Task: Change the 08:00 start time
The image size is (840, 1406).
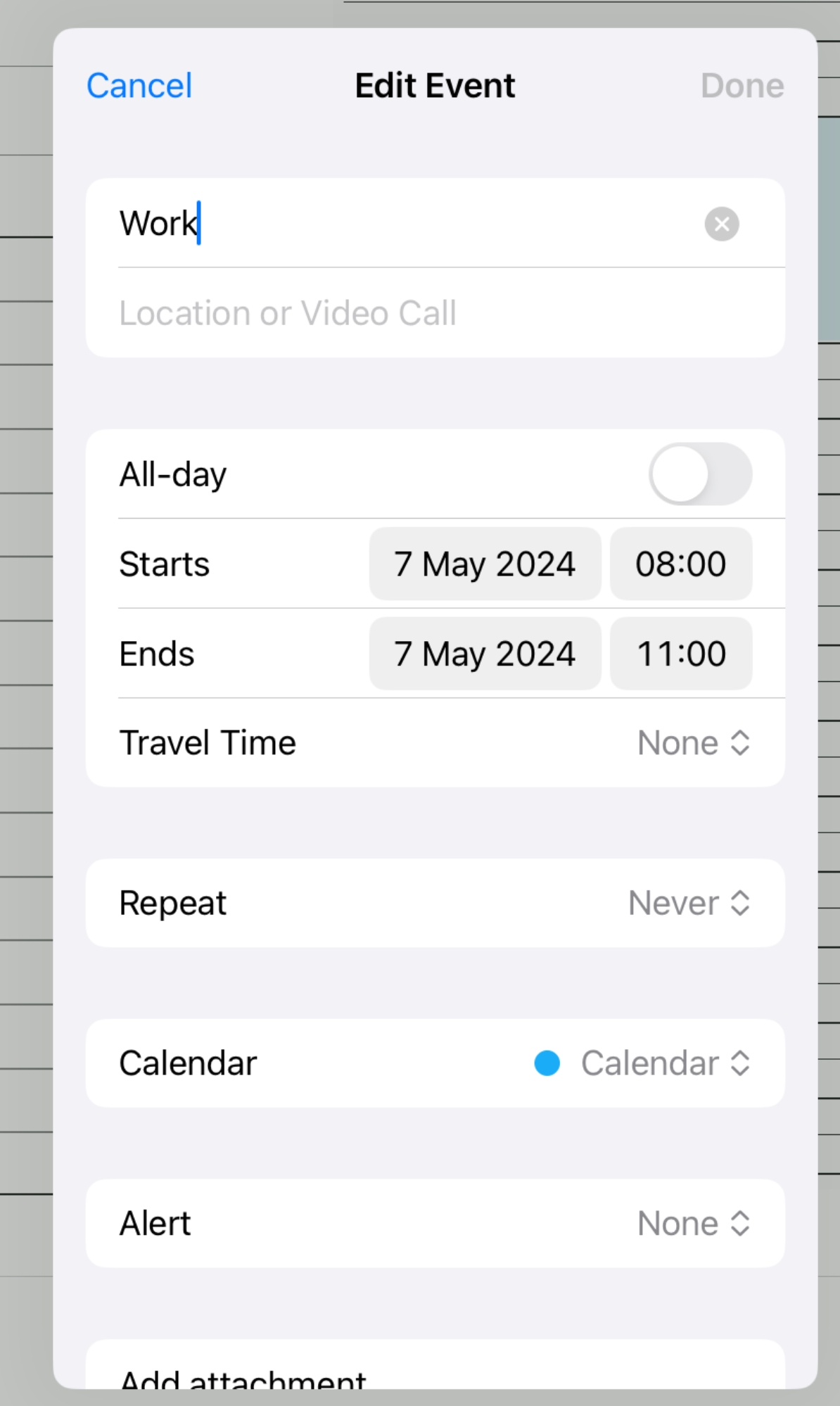Action: pos(680,564)
